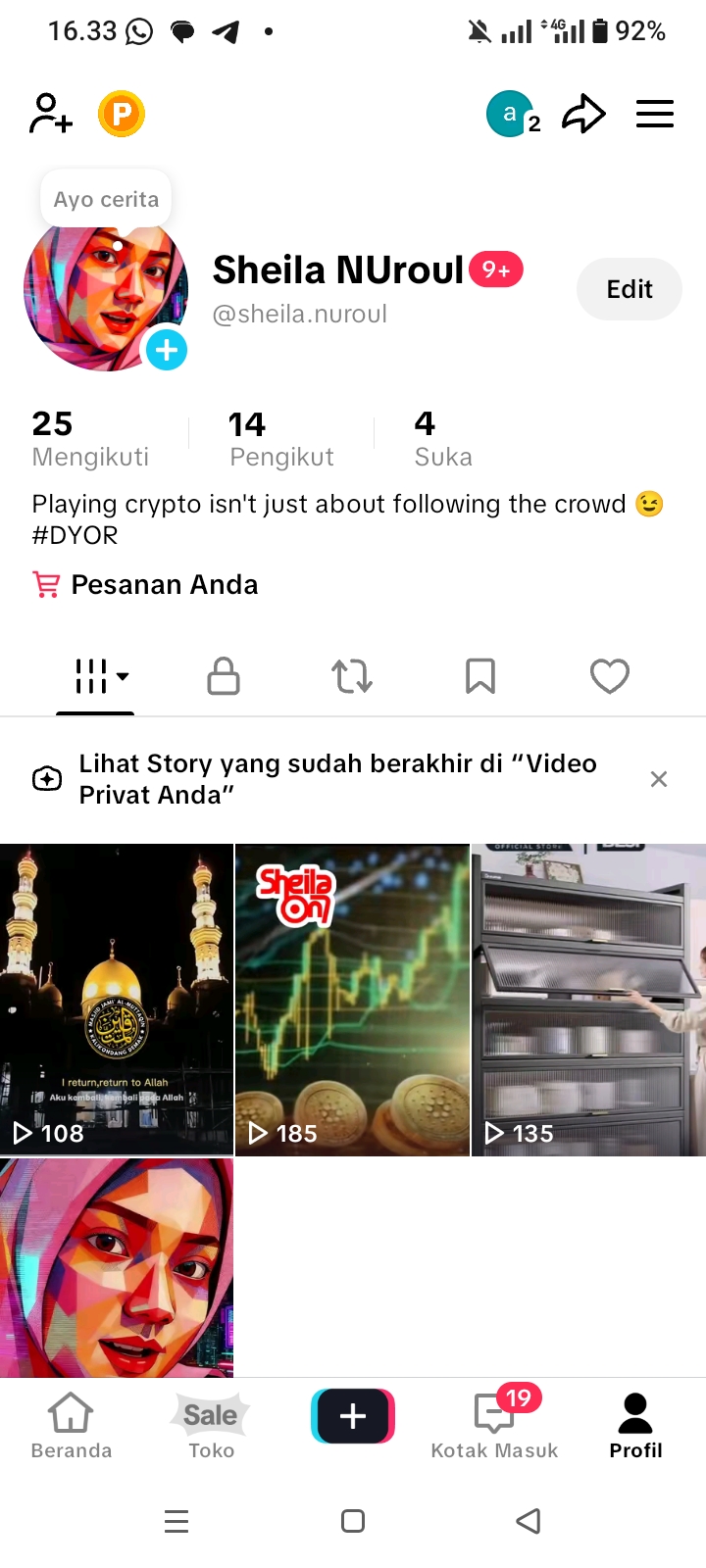The height and width of the screenshot is (1568, 706).
Task: Tap the plus badge on profile photo
Action: 167,349
